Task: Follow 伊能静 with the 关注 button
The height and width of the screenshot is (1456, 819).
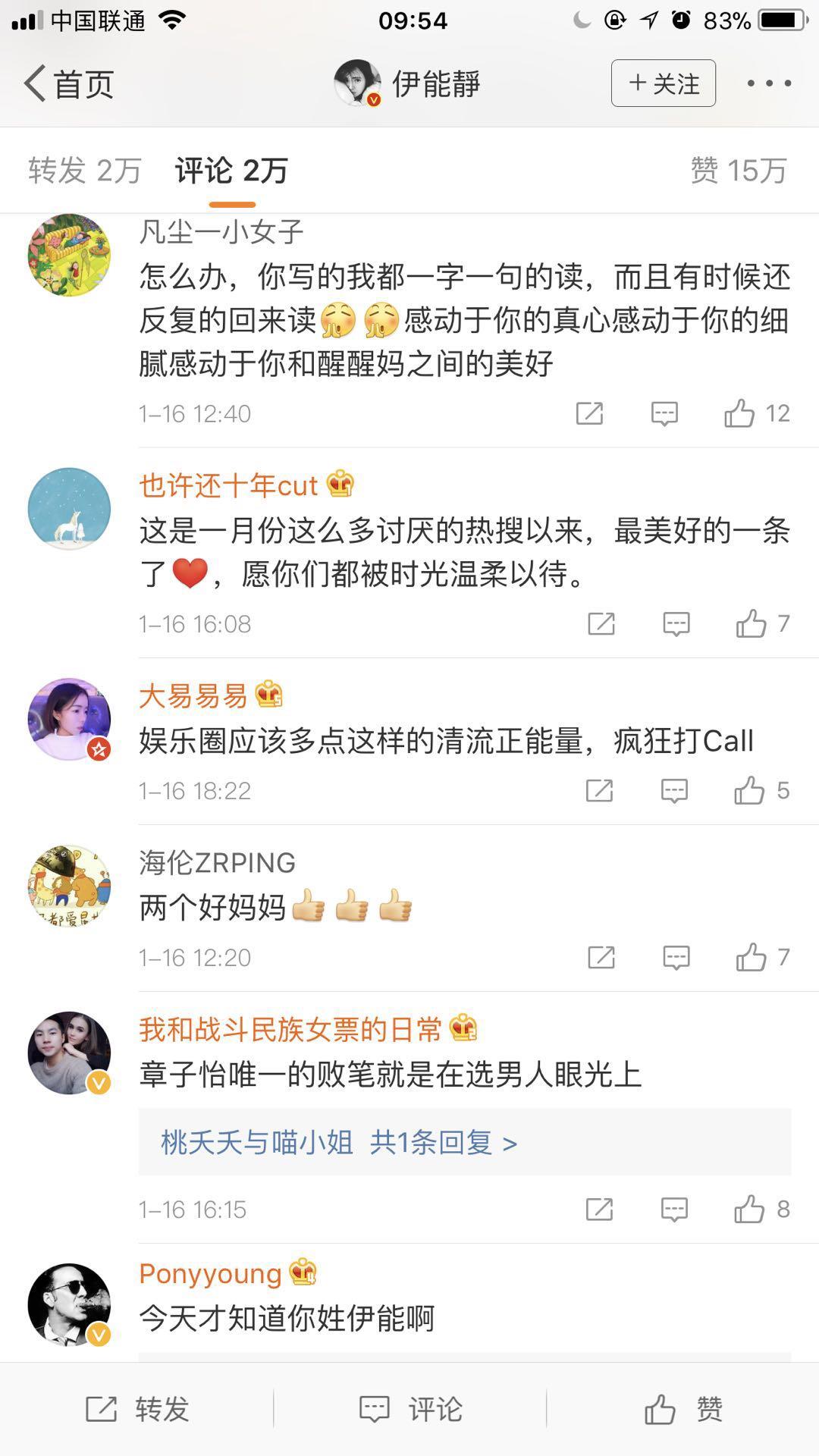Action: point(663,83)
